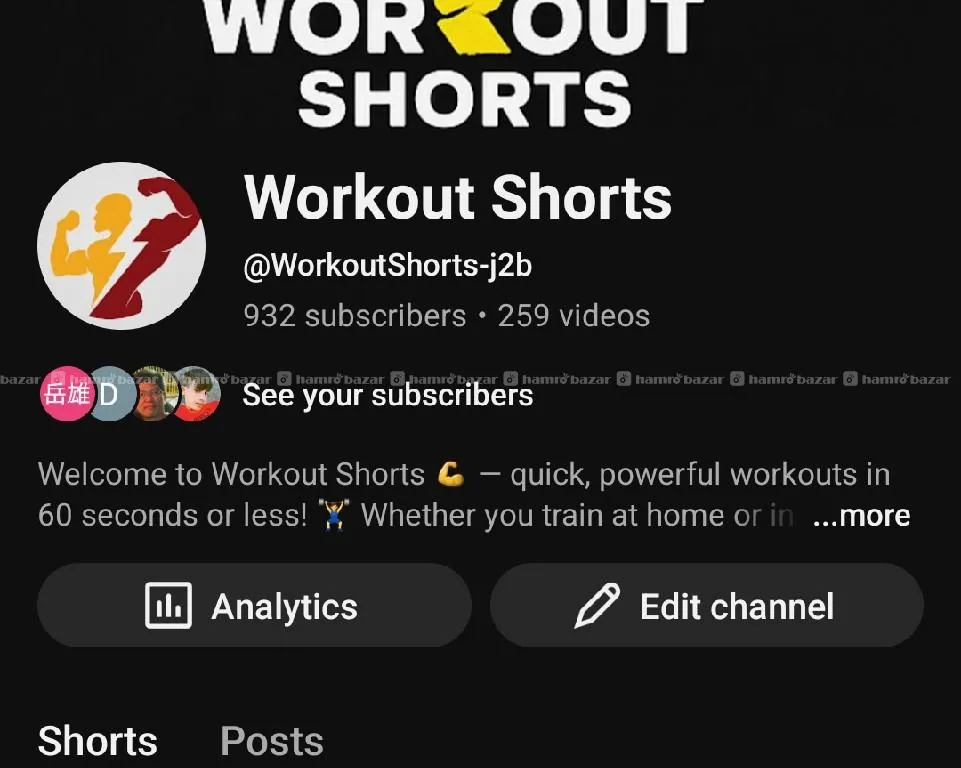Open the Analytics button
Viewport: 961px width, 768px height.
[x=254, y=606]
